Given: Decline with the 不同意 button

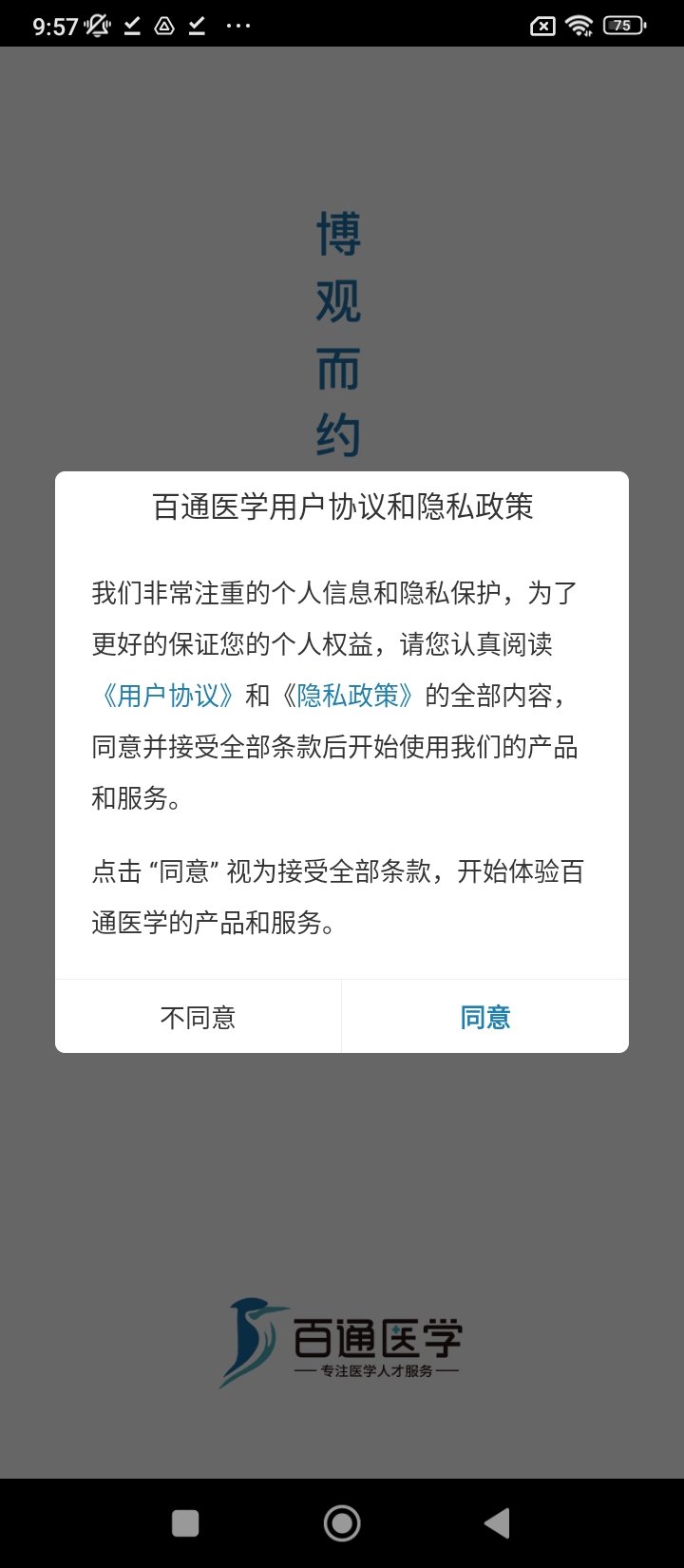Looking at the screenshot, I should [x=198, y=1017].
